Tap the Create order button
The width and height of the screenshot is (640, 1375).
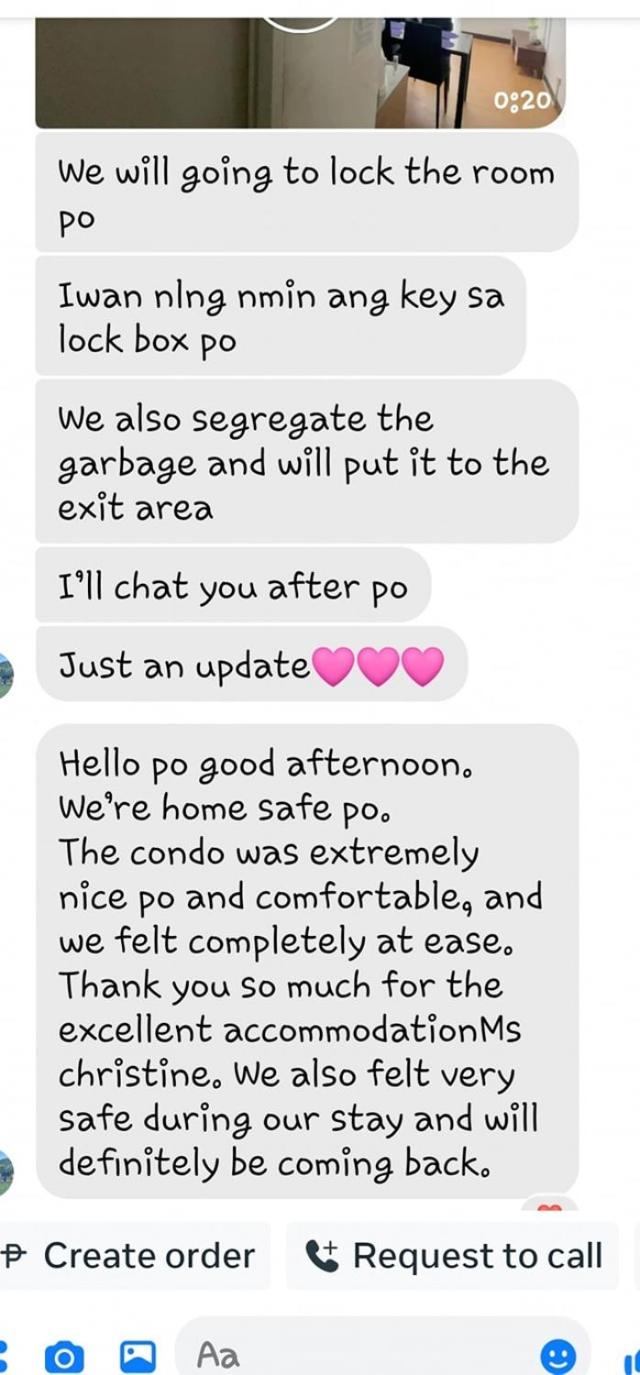coord(135,1255)
